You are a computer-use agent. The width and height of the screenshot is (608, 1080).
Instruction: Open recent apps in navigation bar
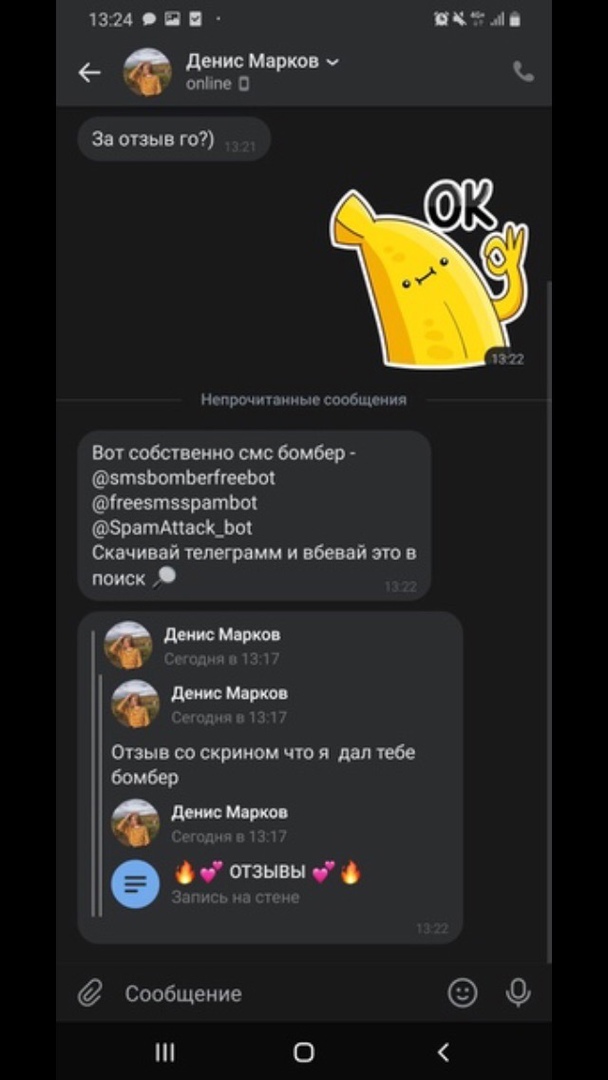click(x=166, y=1051)
